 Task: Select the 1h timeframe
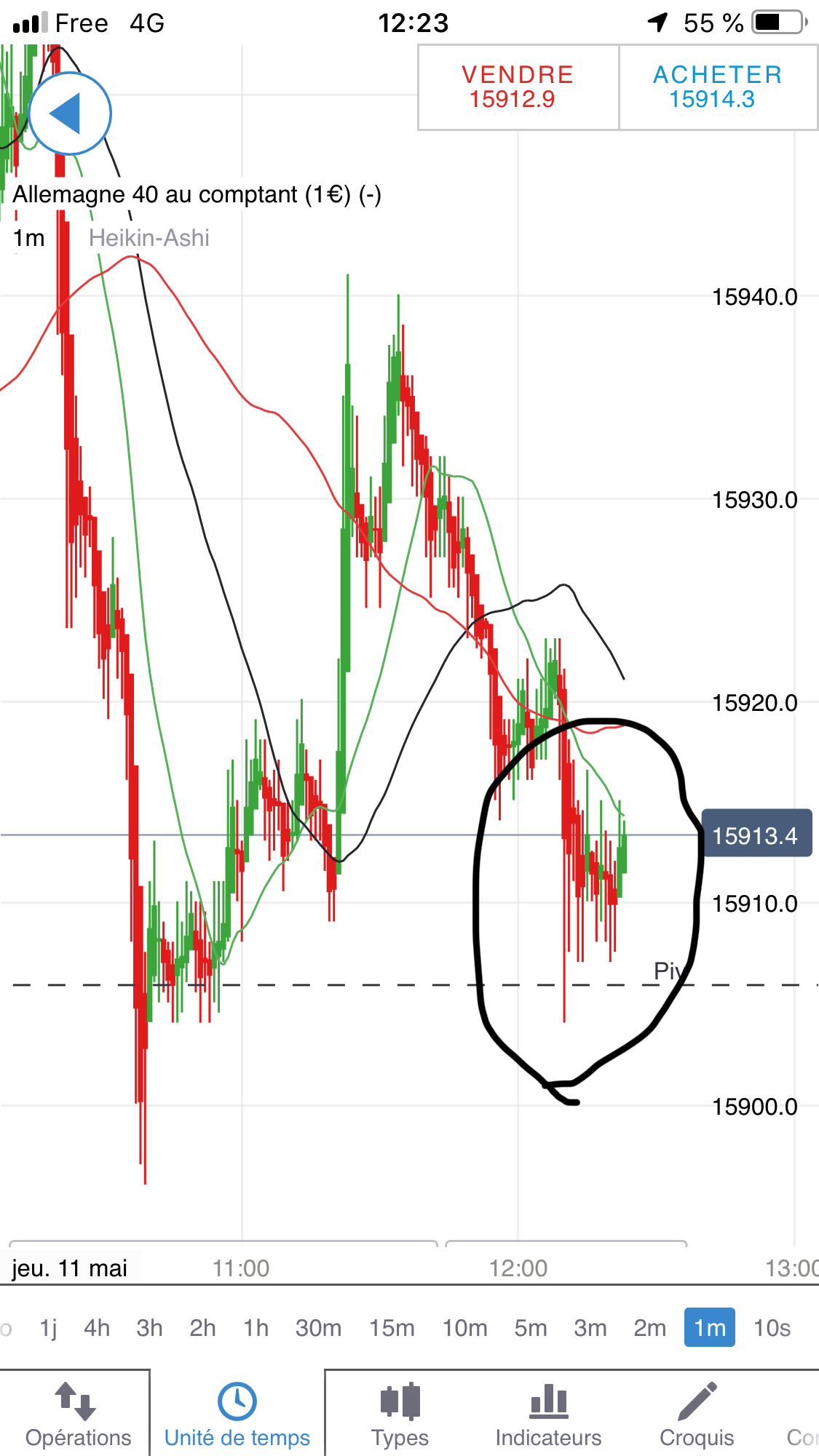coord(256,1328)
